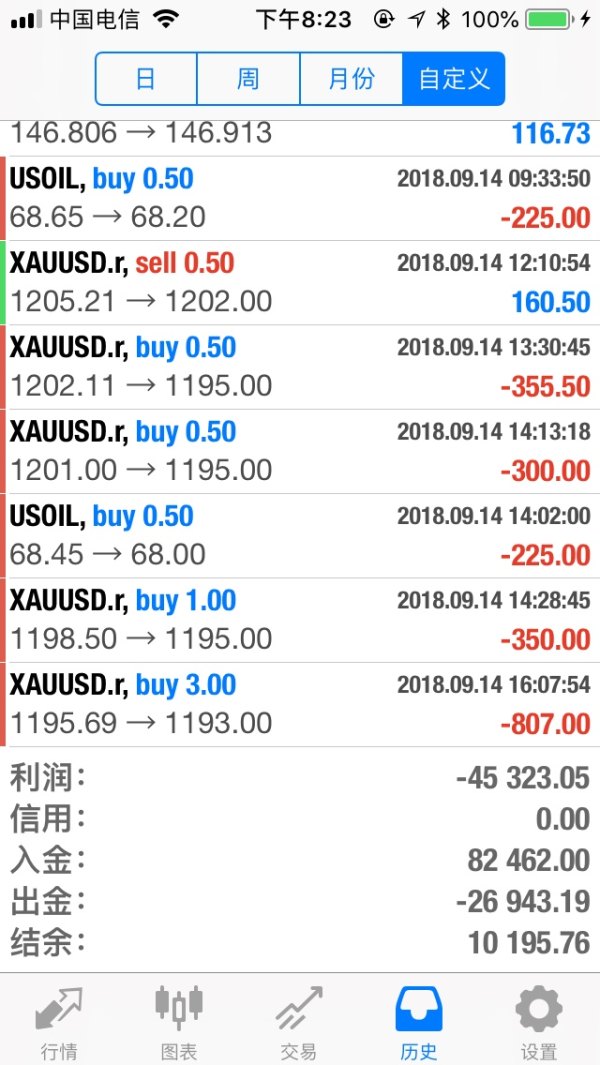The width and height of the screenshot is (600, 1065).
Task: Open the 设置 settings tab
Action: [x=539, y=1021]
